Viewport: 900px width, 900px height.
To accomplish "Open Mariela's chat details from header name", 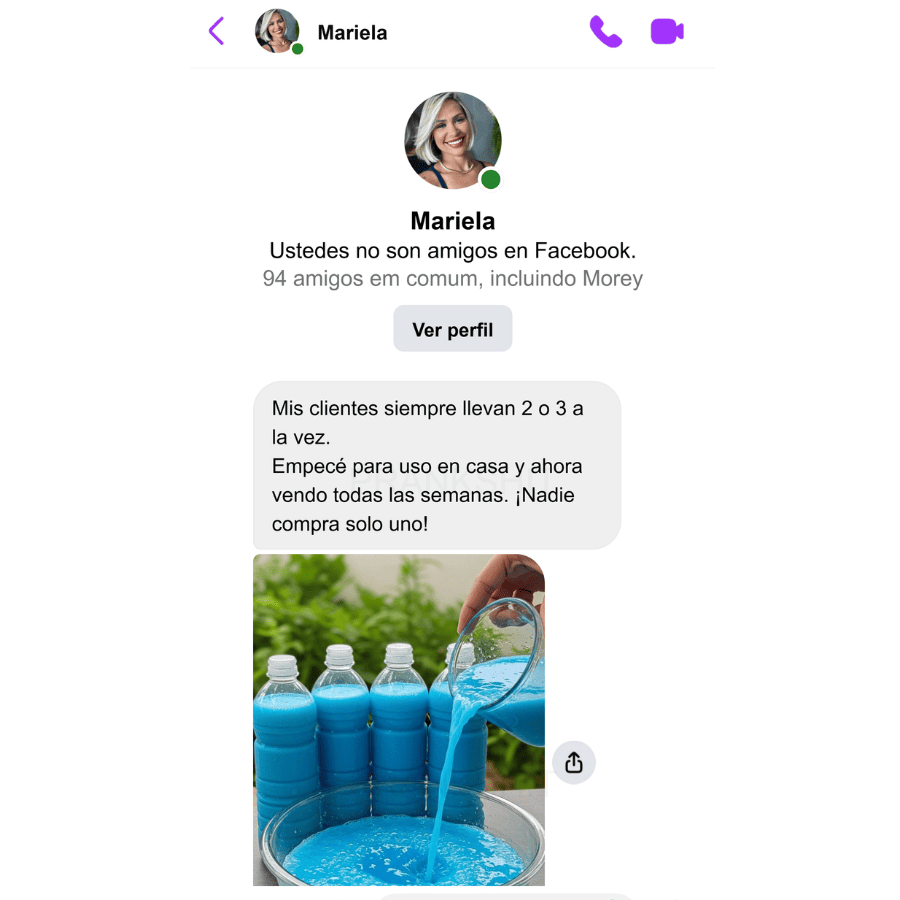I will pyautogui.click(x=352, y=33).
